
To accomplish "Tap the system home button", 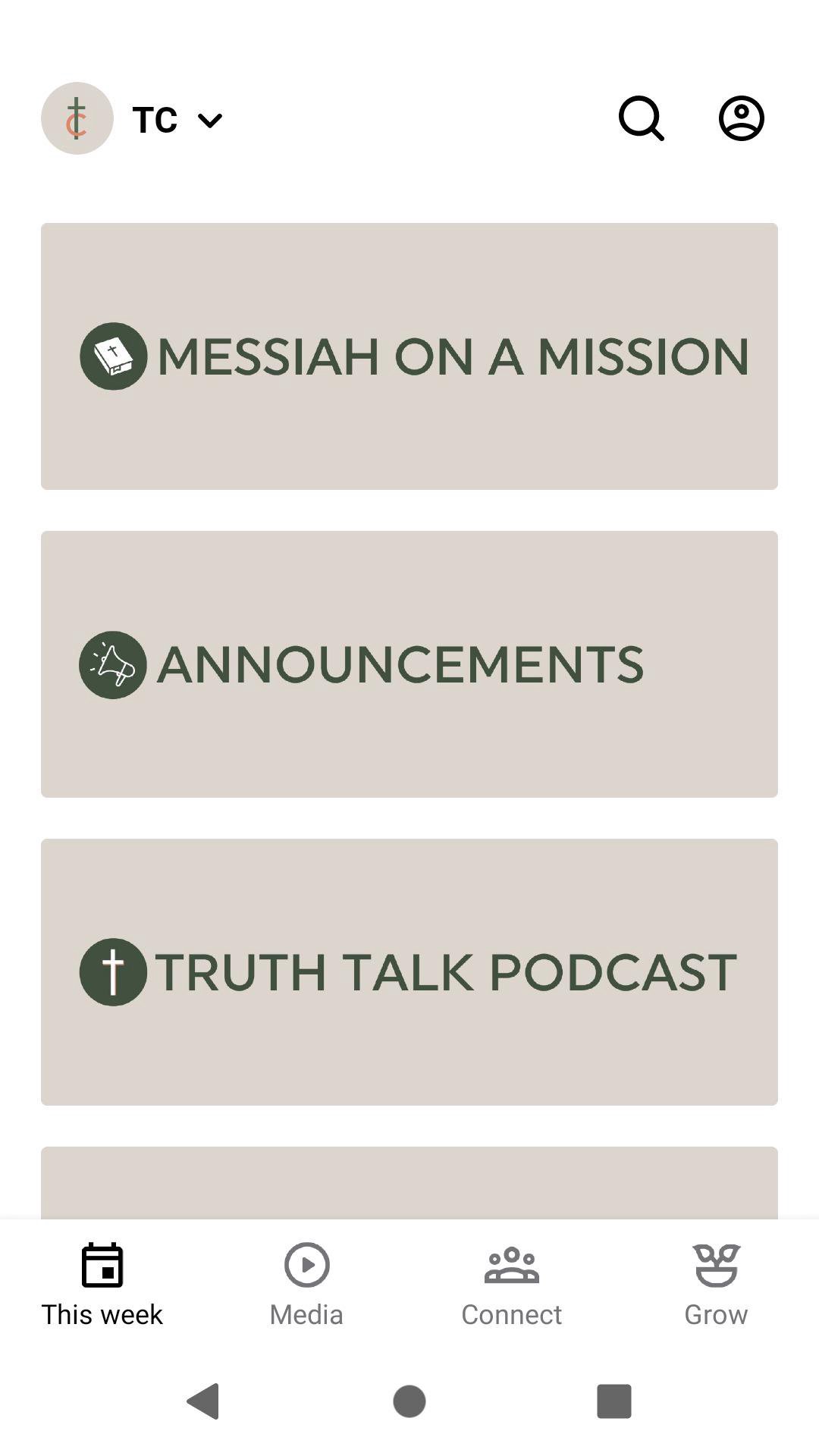I will (x=409, y=1401).
